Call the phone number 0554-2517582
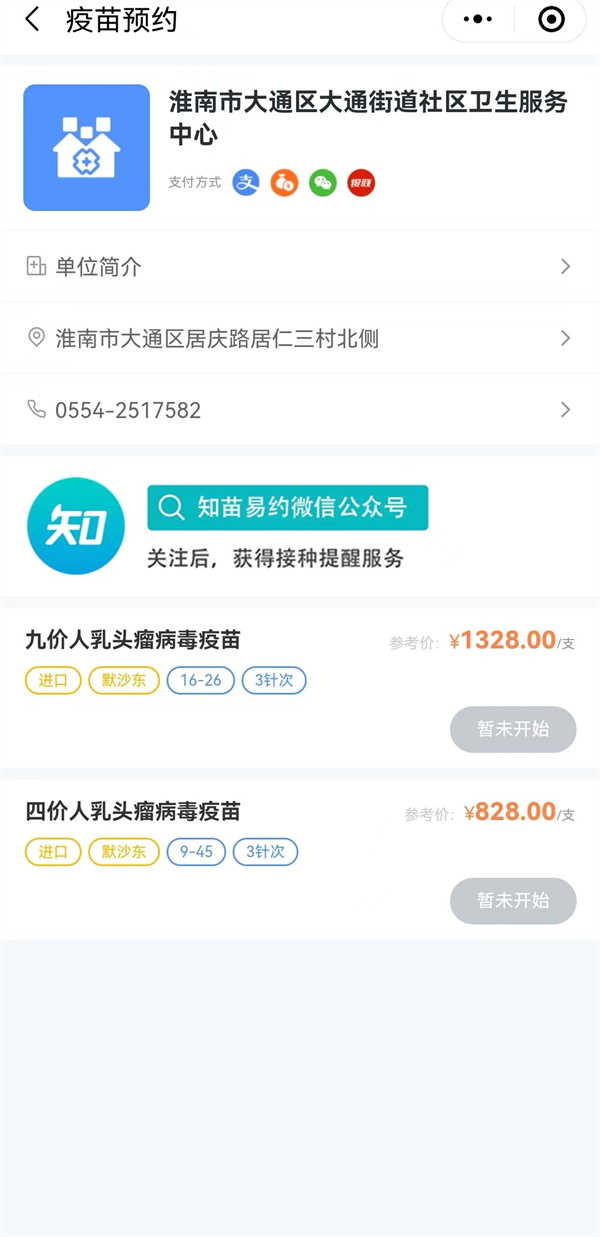This screenshot has height=1237, width=600. pyautogui.click(x=299, y=410)
